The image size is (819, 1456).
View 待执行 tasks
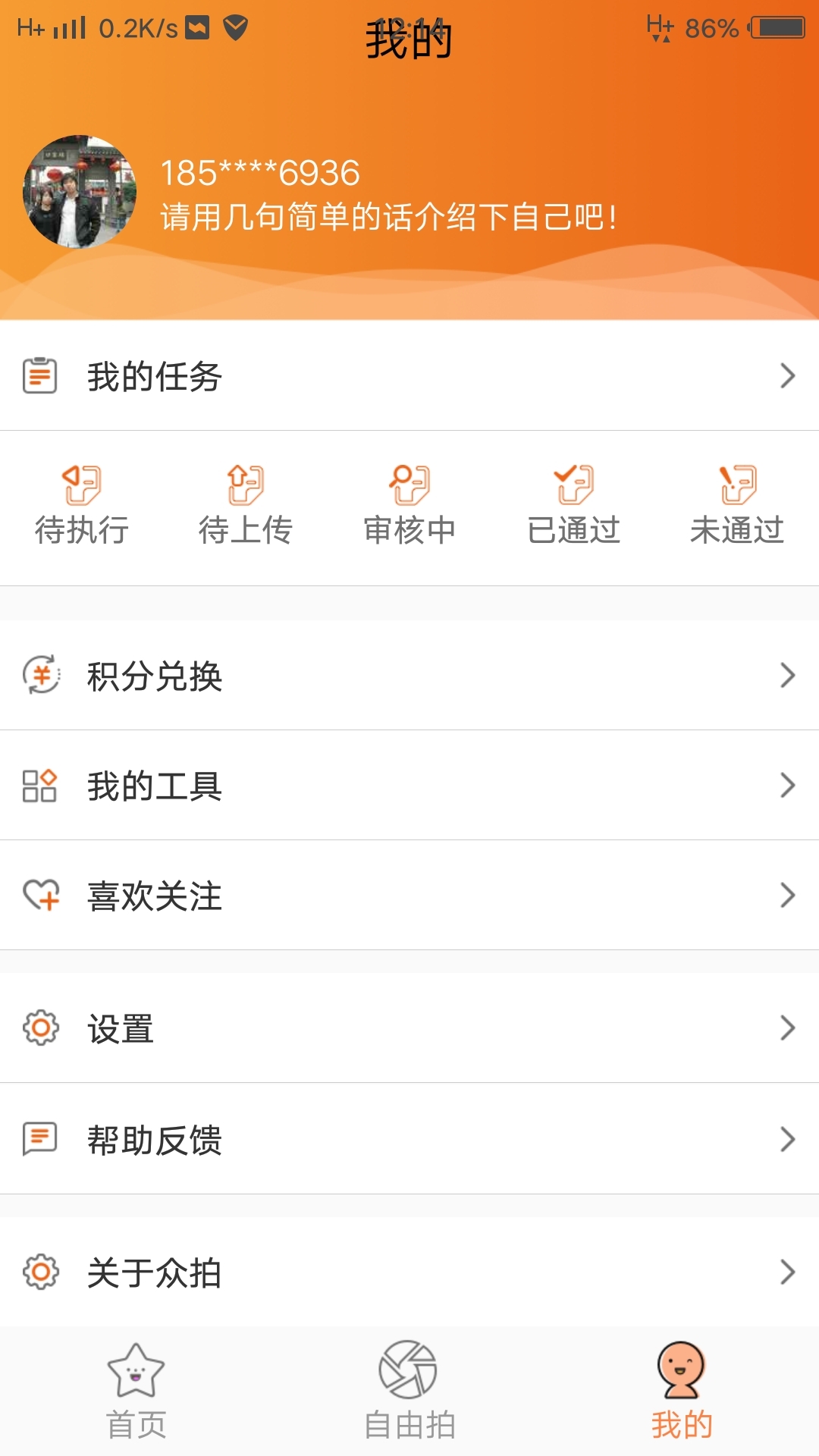pos(82,506)
